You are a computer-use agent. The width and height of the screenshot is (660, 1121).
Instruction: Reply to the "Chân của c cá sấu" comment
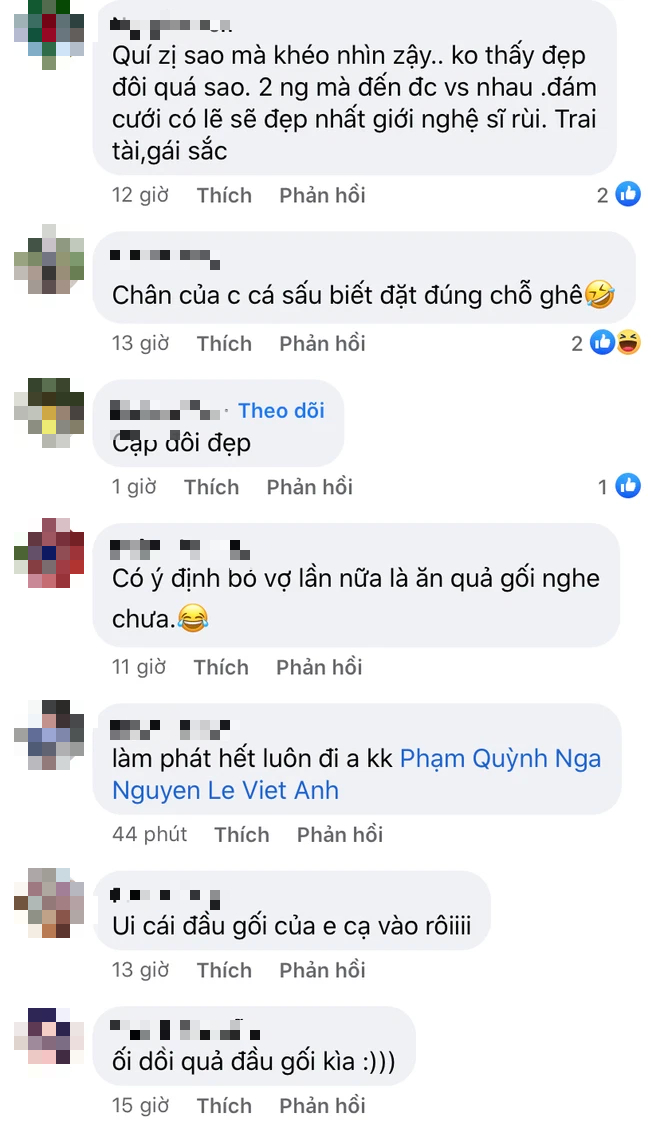tap(322, 343)
